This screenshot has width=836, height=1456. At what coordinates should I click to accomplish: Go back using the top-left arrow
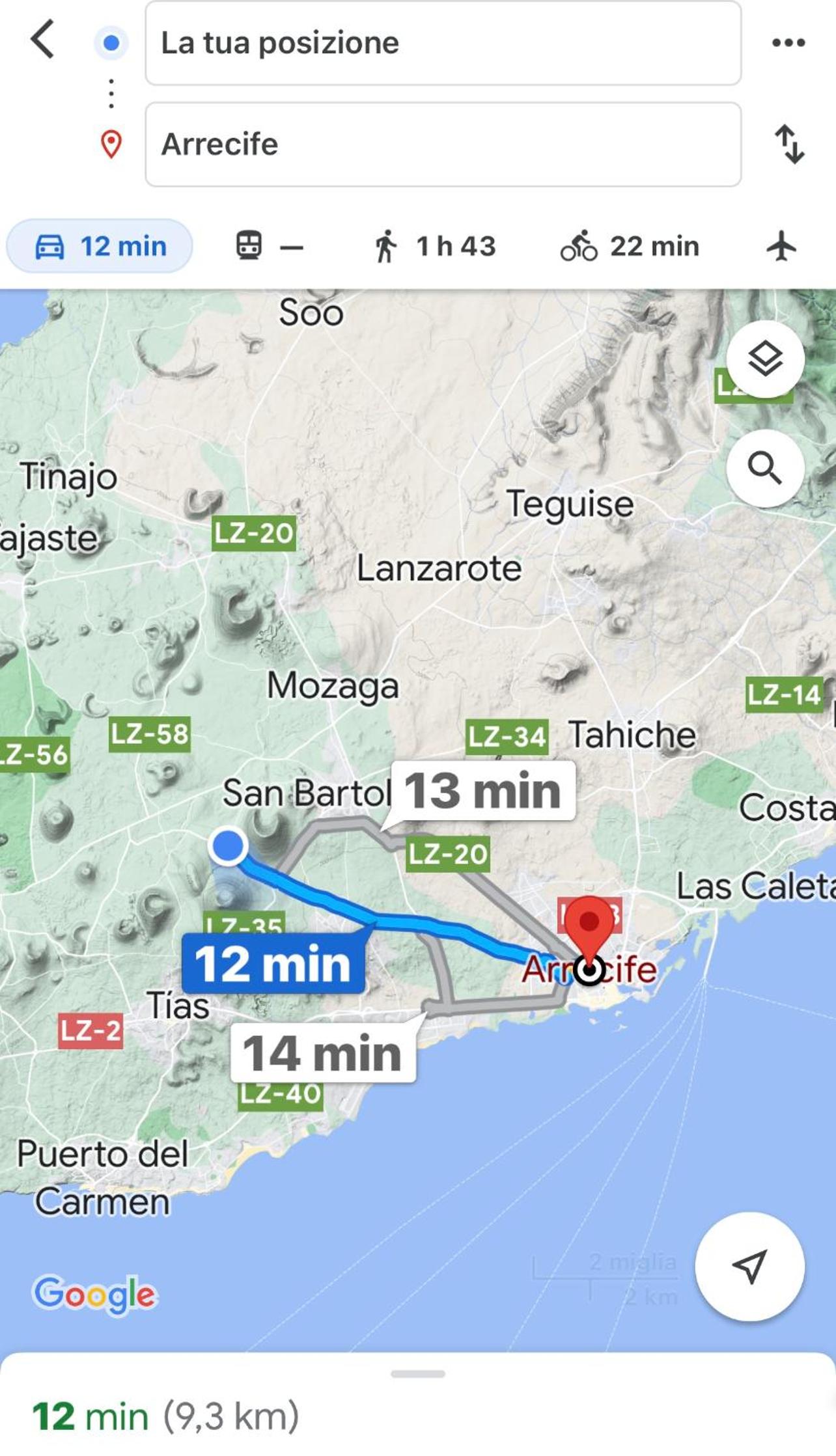click(x=42, y=40)
